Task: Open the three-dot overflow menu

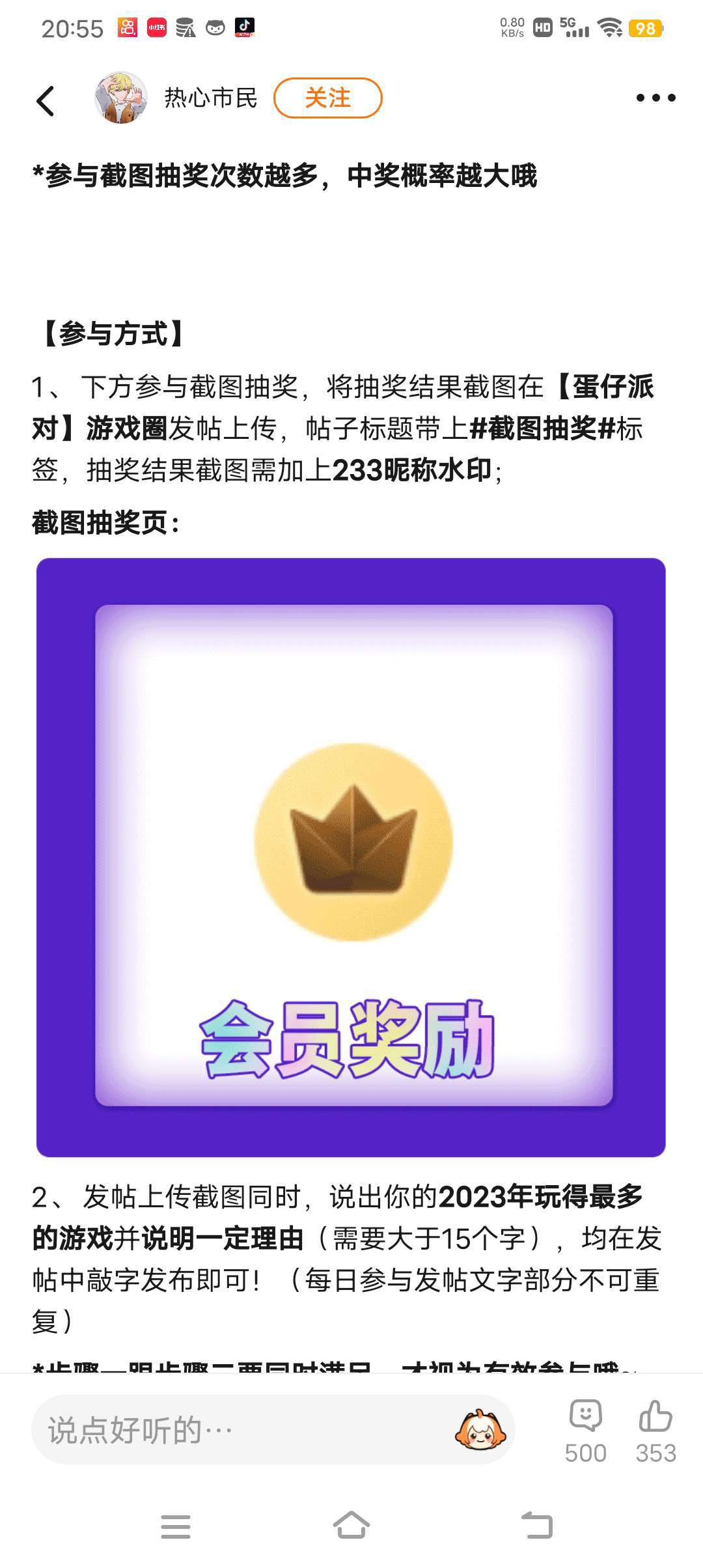Action: coord(655,98)
